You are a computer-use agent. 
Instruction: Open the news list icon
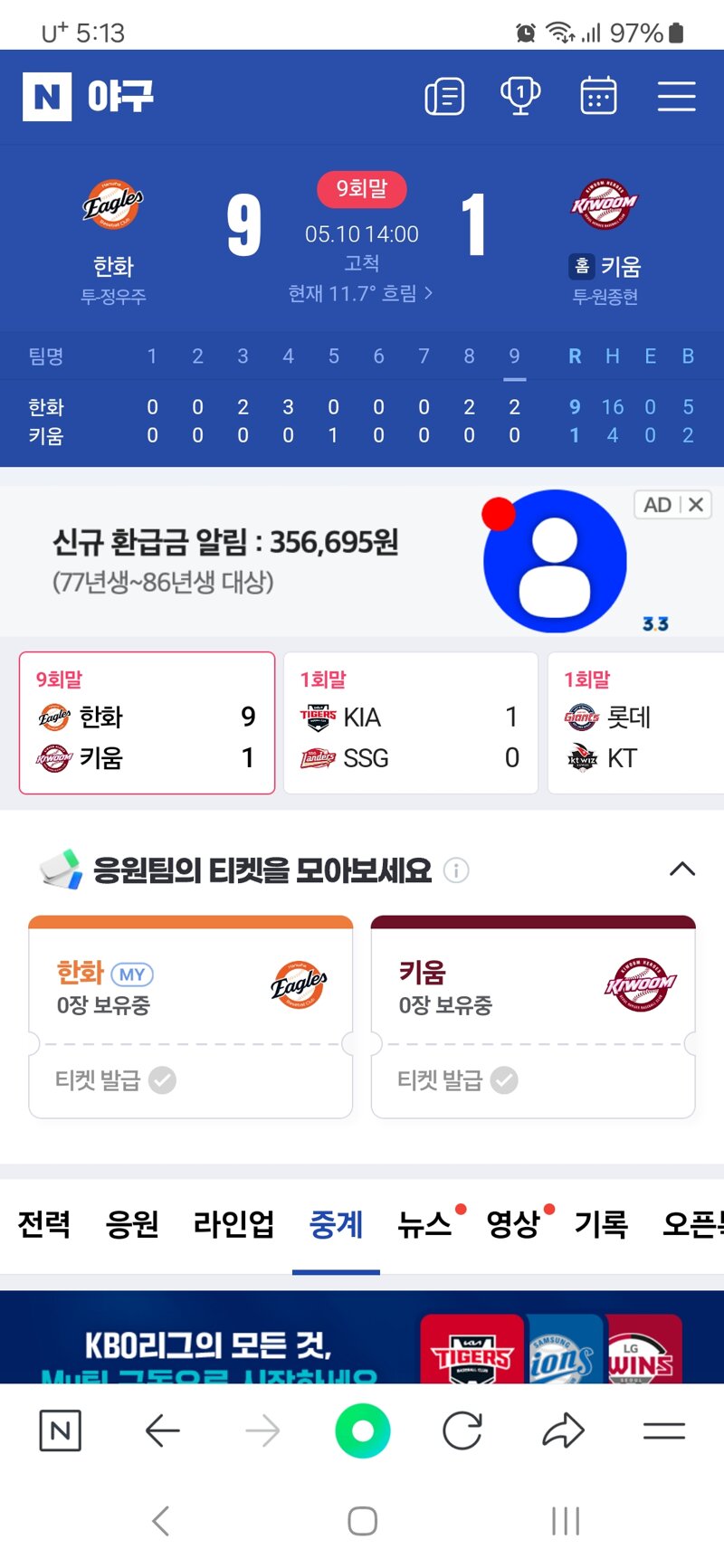click(444, 96)
